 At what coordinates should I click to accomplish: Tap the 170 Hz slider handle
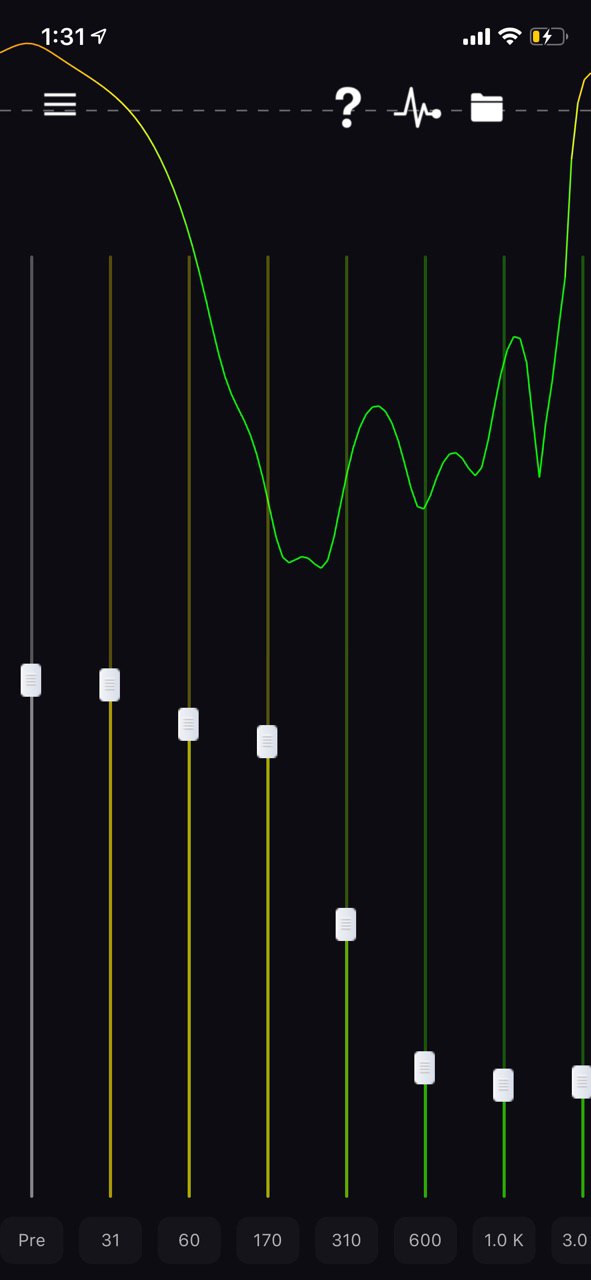click(267, 742)
